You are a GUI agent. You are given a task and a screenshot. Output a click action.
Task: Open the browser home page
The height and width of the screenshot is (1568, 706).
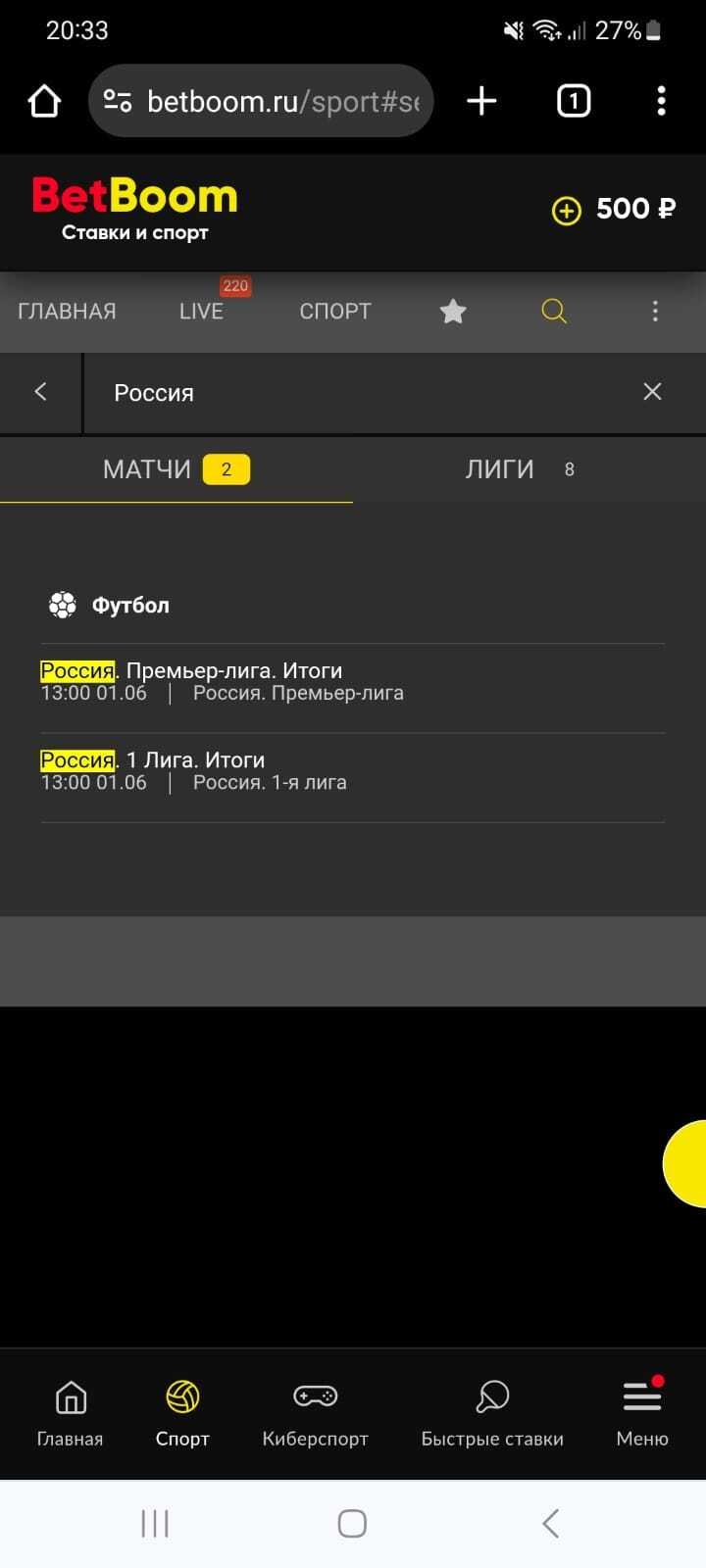click(x=44, y=101)
